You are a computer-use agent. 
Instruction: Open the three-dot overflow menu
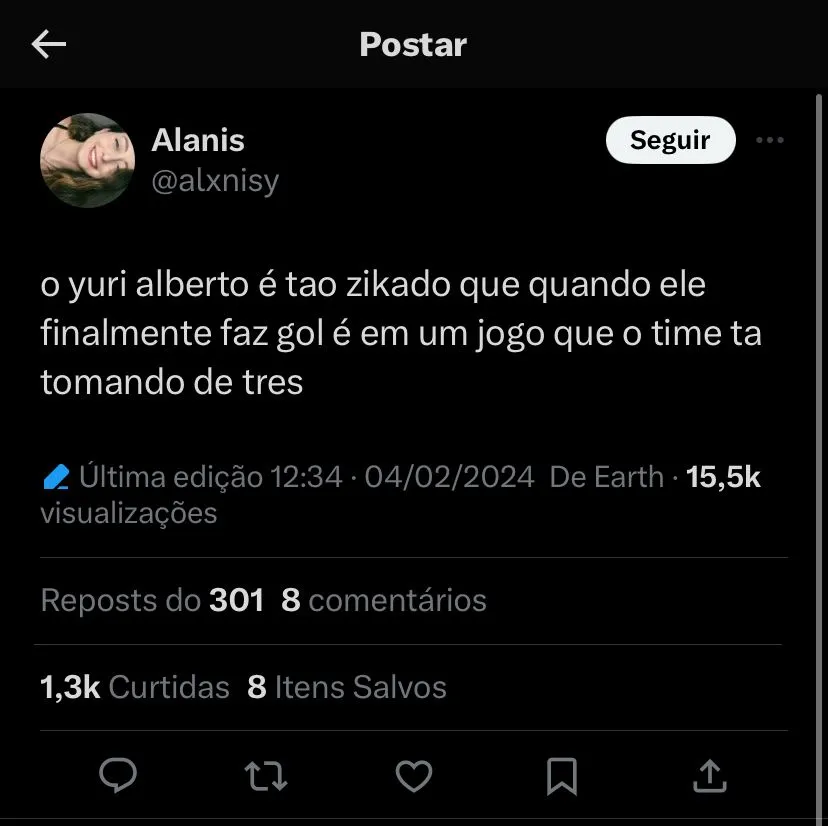tap(769, 141)
